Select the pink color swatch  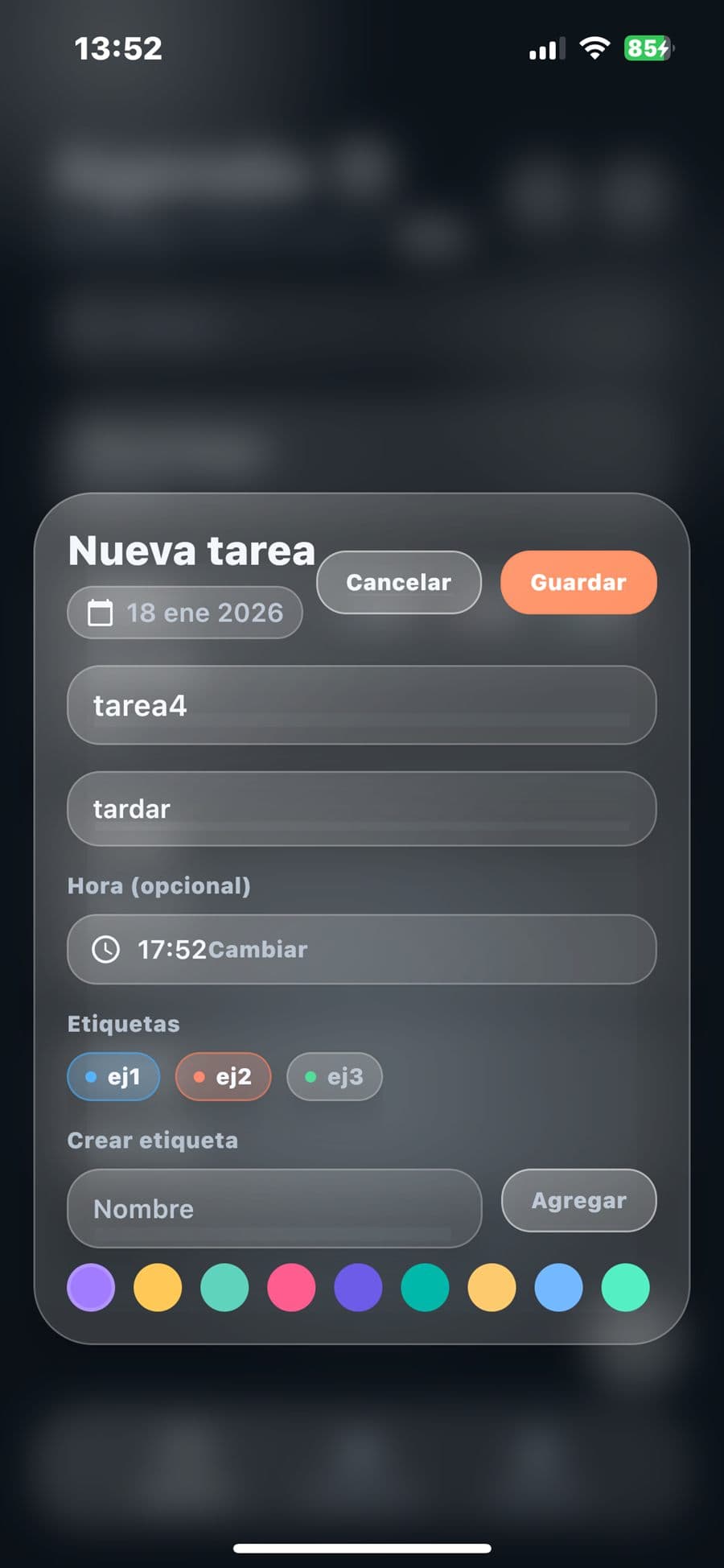[x=291, y=1287]
